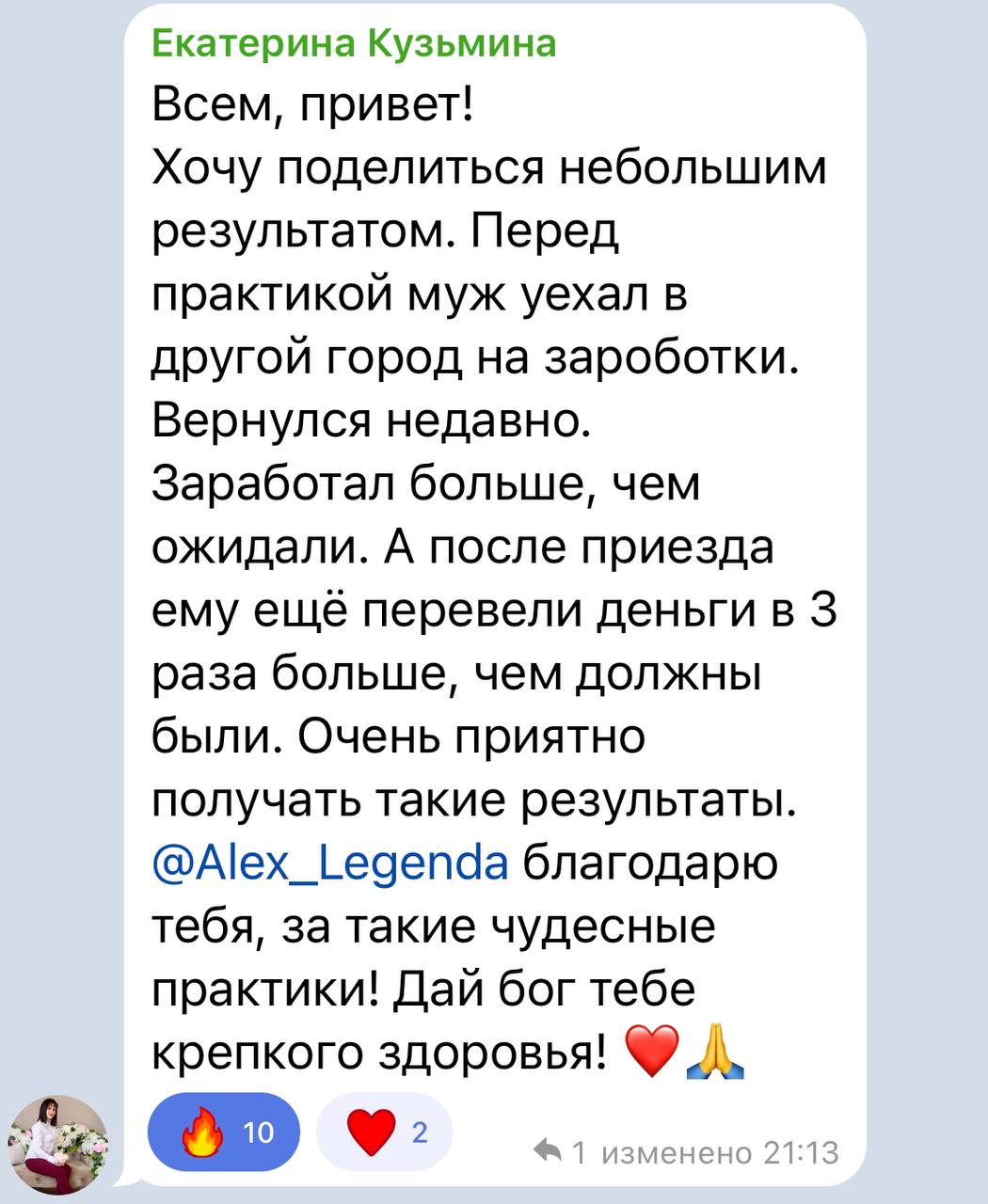Add a heart reaction to the message
The height and width of the screenshot is (1204, 988).
coord(385,1132)
